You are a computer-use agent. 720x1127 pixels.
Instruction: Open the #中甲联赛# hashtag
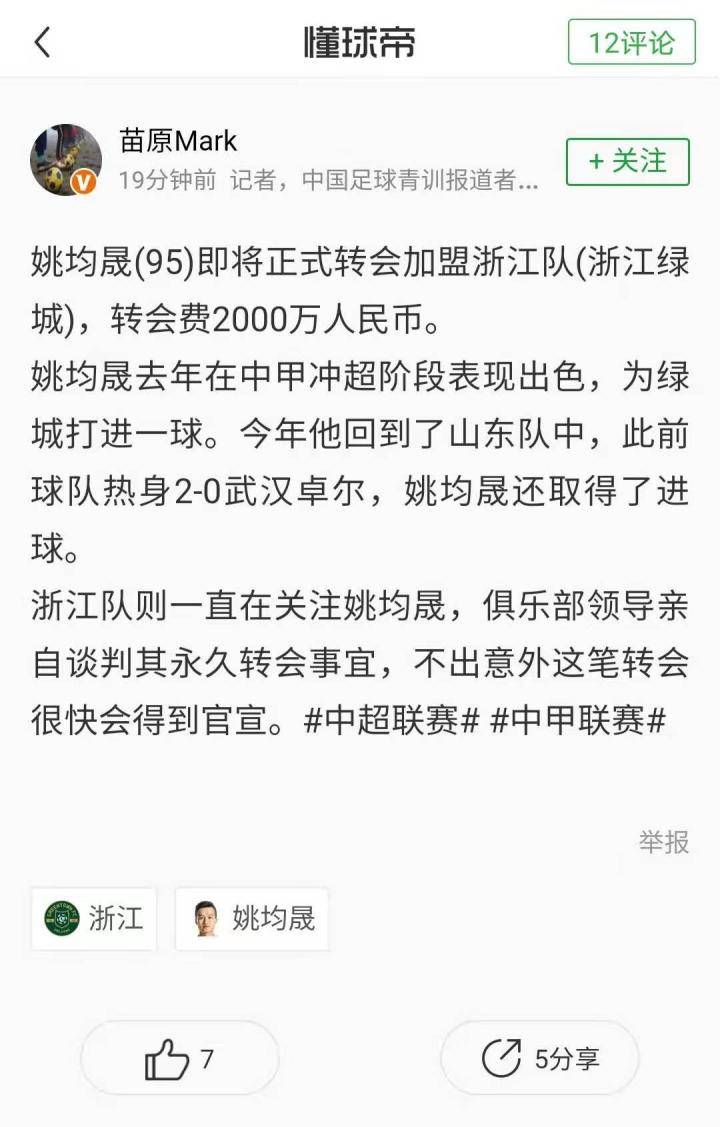[x=578, y=720]
